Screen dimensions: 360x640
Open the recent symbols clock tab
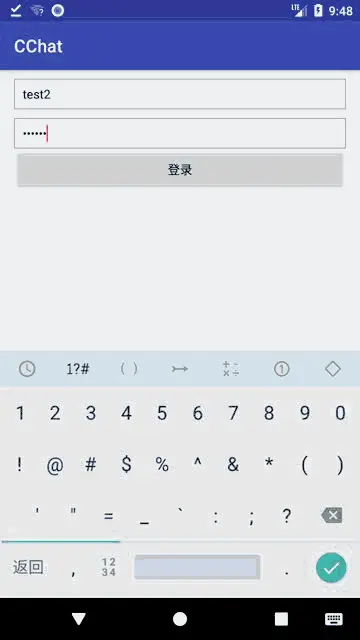tap(27, 369)
